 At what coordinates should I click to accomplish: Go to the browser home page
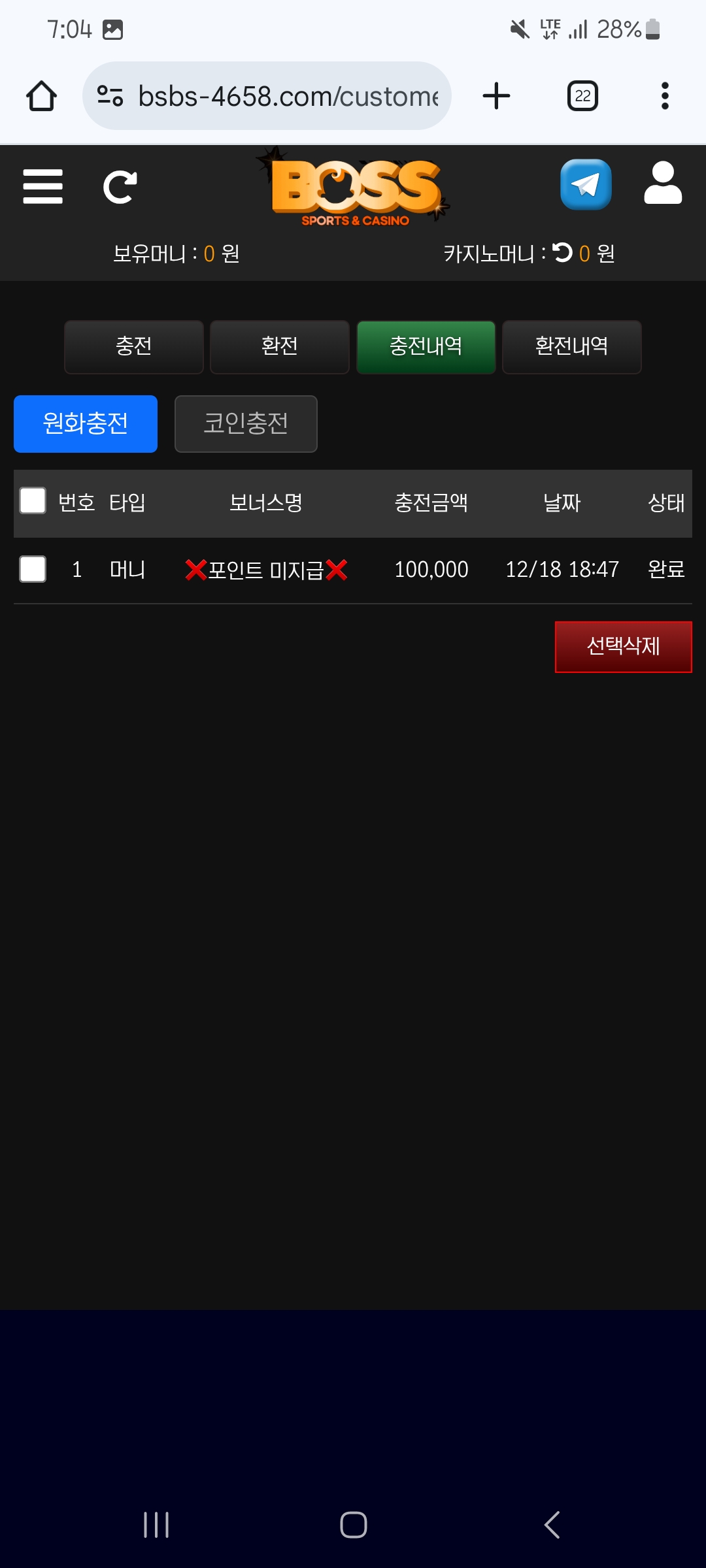click(41, 96)
